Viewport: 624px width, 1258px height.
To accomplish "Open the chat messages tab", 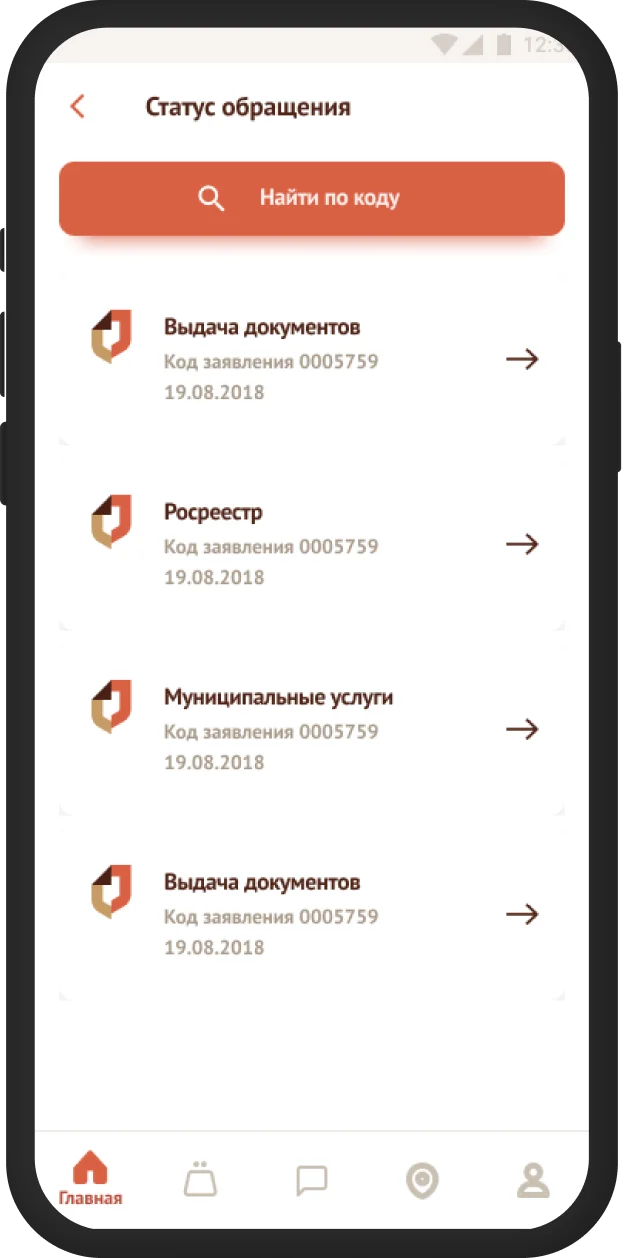I will coord(312,1180).
